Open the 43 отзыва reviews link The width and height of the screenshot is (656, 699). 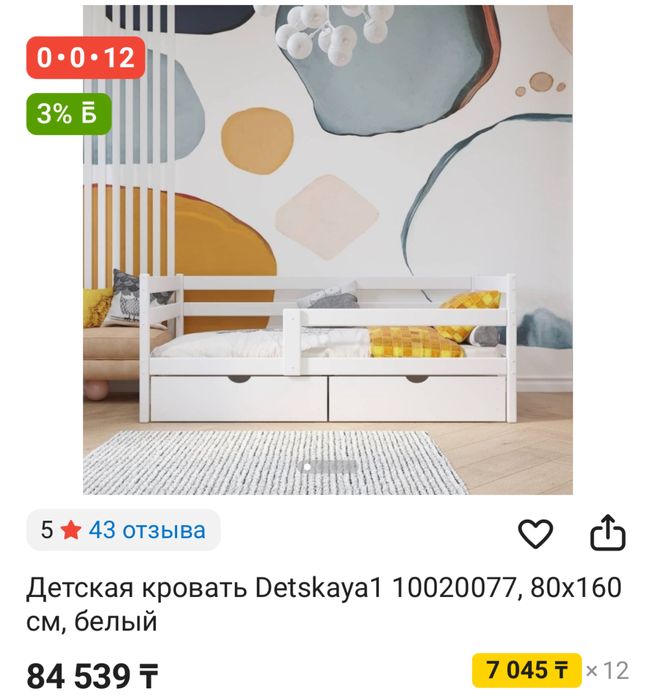click(147, 530)
